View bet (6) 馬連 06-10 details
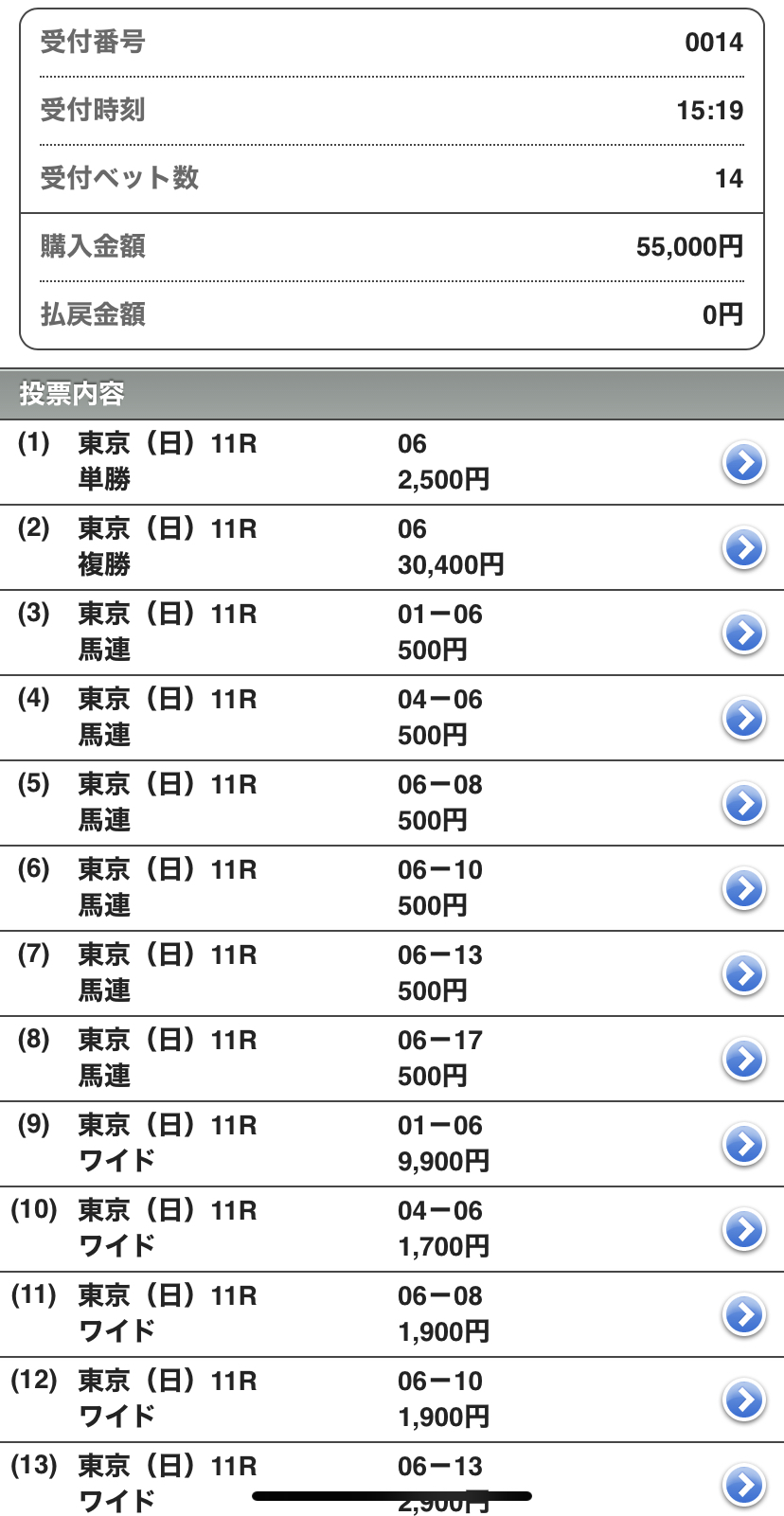The width and height of the screenshot is (784, 1516). point(392,888)
